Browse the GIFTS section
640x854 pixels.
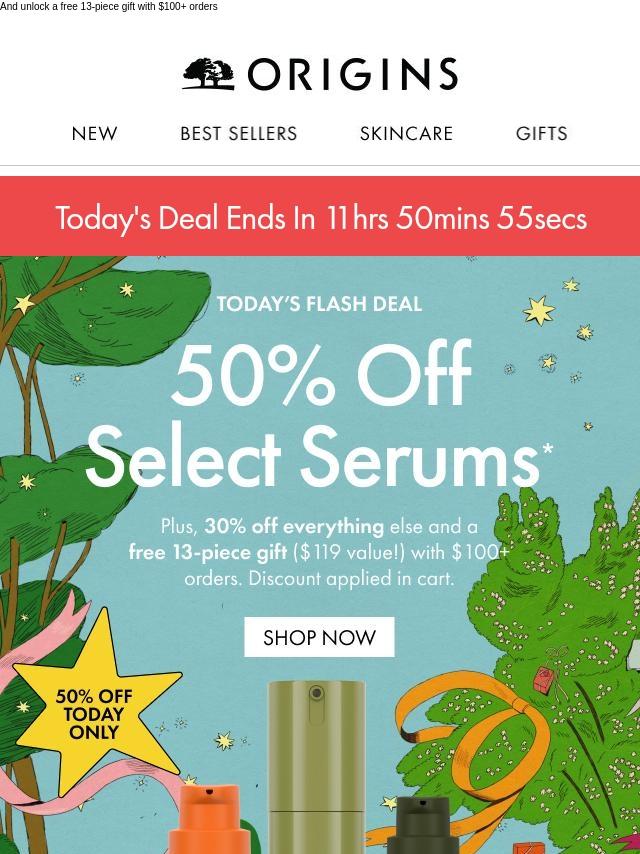coord(541,133)
